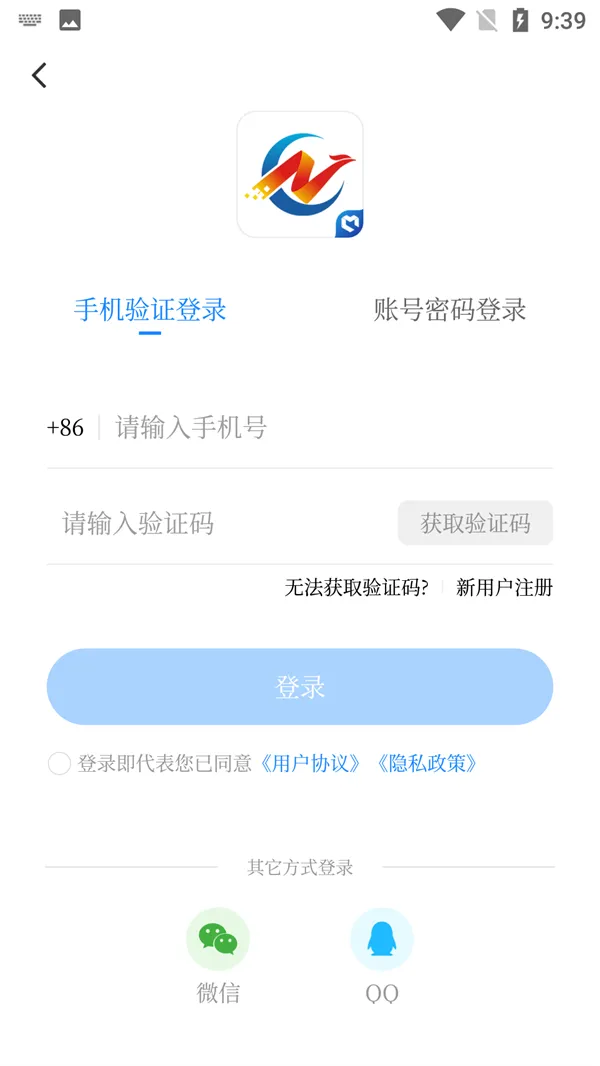This screenshot has width=600, height=1066.
Task: Tap the 登录 login button
Action: [300, 687]
